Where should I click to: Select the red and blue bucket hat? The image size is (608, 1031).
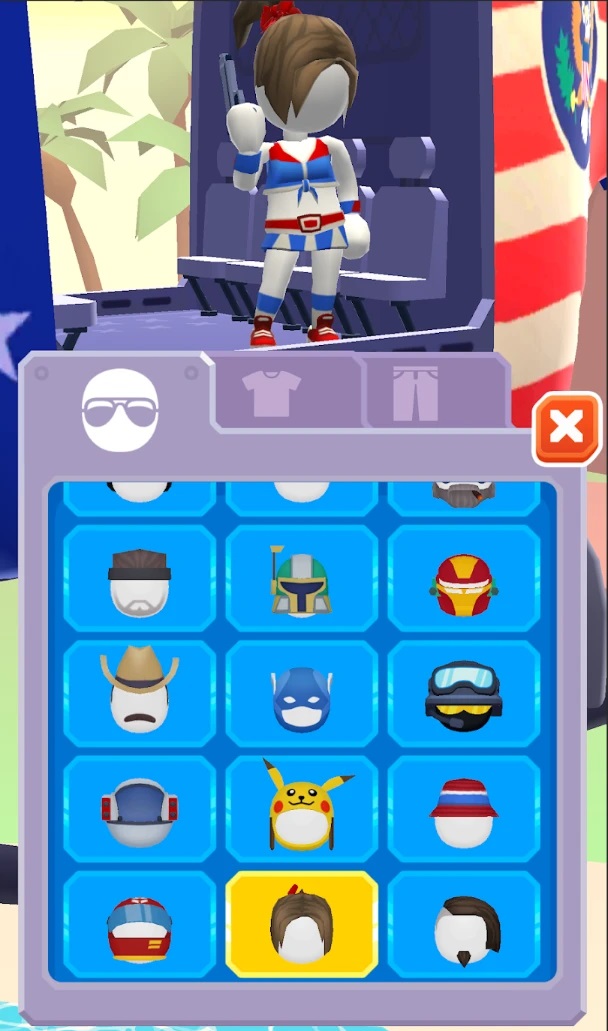pyautogui.click(x=464, y=809)
